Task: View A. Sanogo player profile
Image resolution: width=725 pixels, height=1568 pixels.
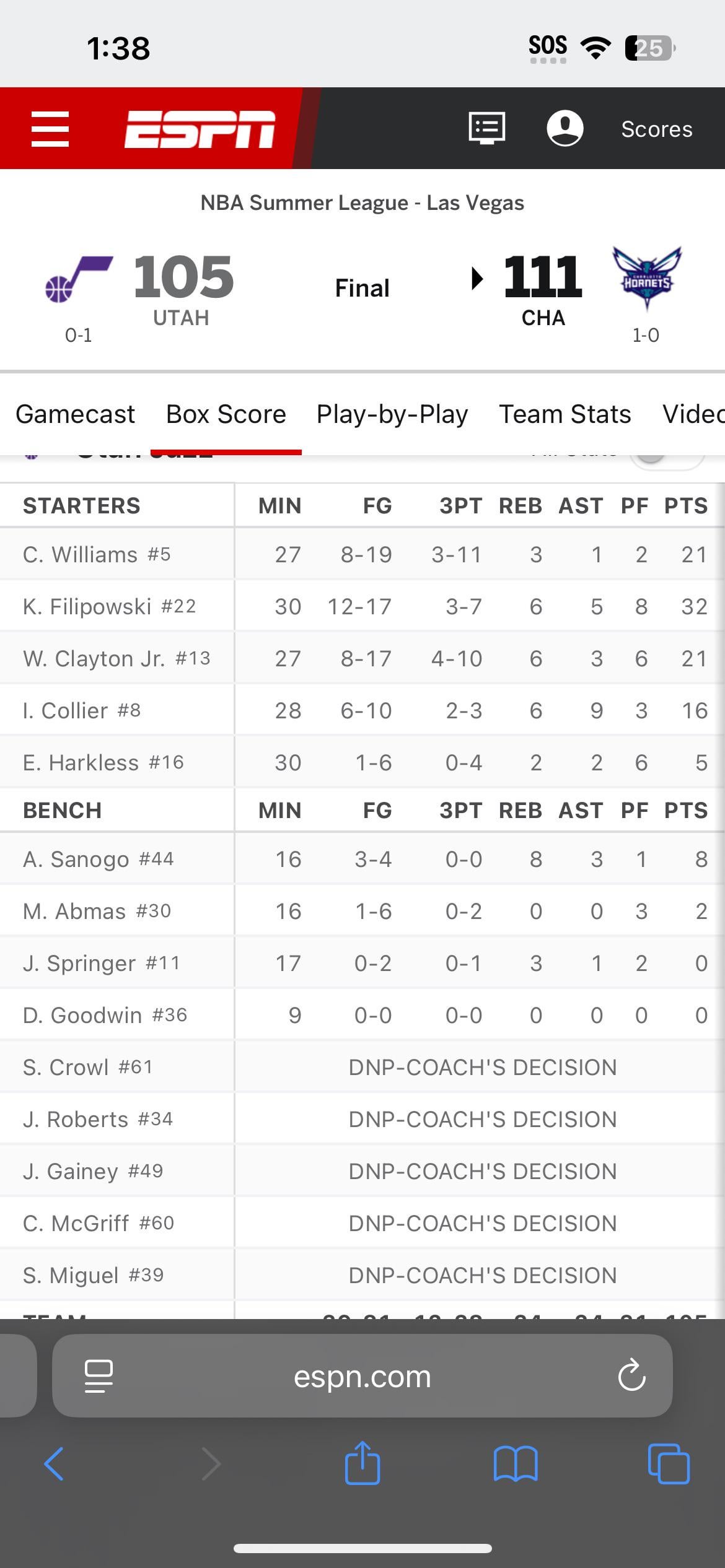Action: [x=76, y=859]
